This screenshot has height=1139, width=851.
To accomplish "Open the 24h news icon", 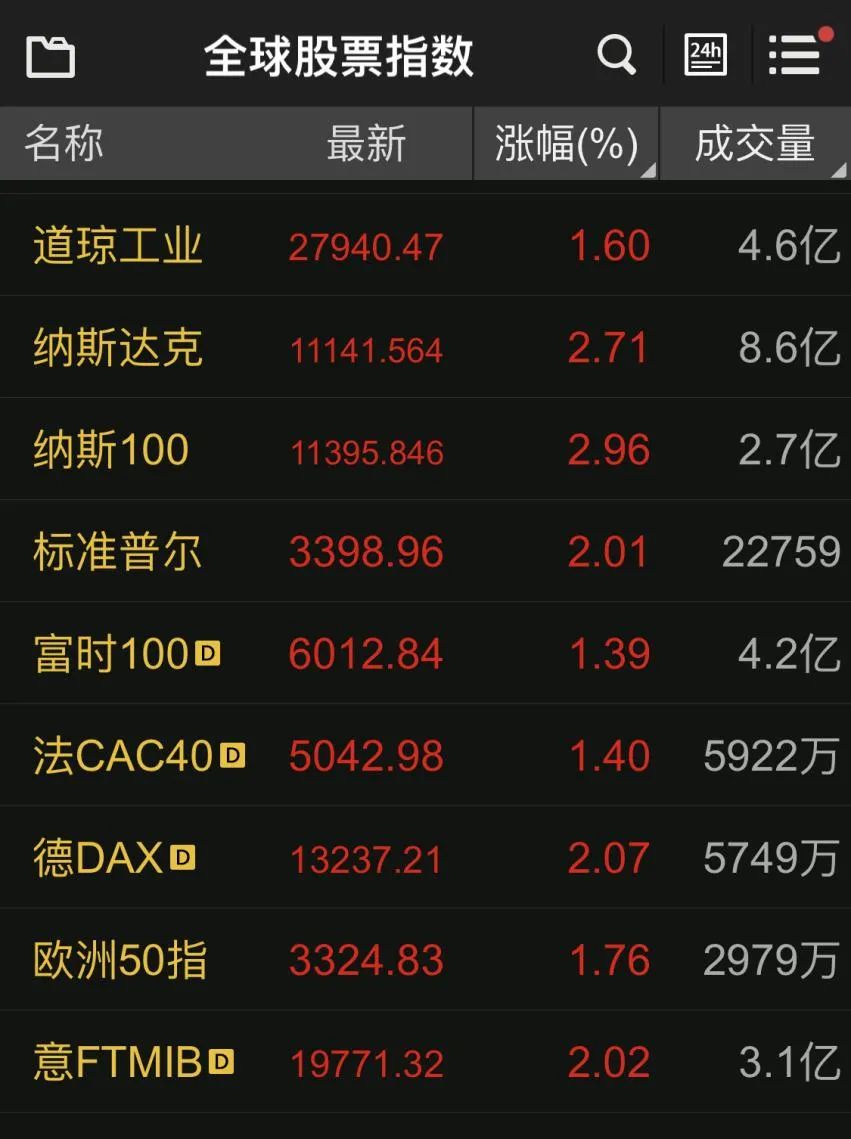I will click(x=706, y=54).
